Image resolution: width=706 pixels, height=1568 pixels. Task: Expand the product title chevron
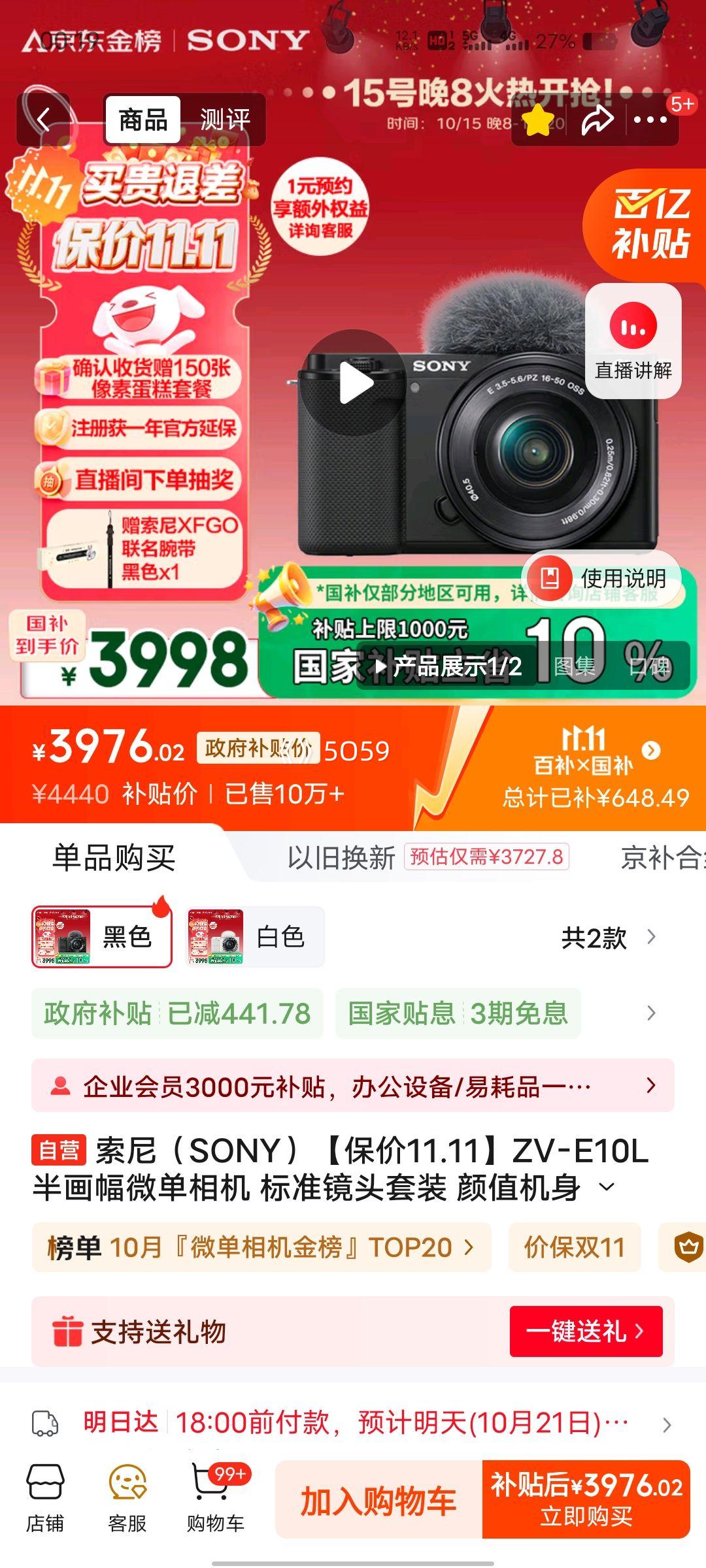(x=607, y=1187)
